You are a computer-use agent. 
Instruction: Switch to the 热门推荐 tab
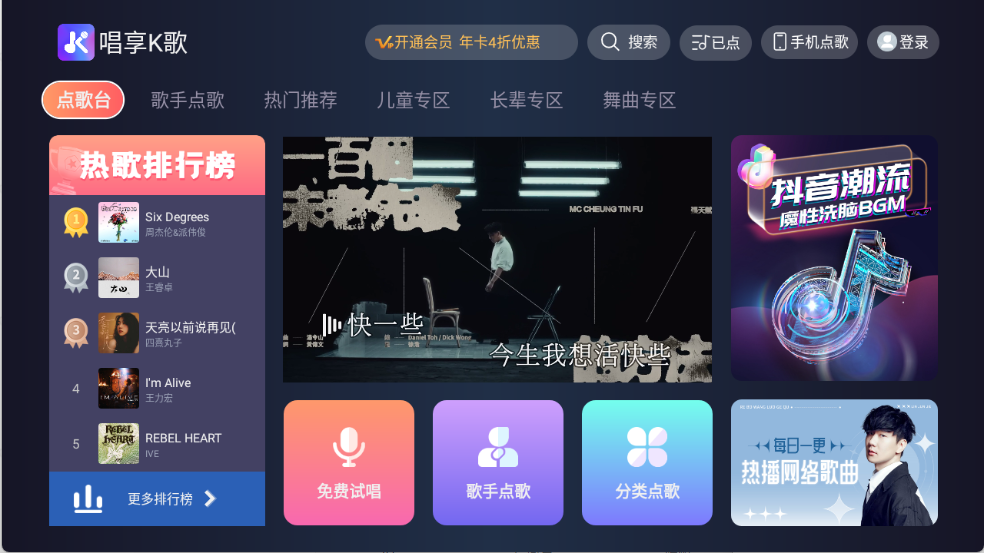[x=300, y=100]
